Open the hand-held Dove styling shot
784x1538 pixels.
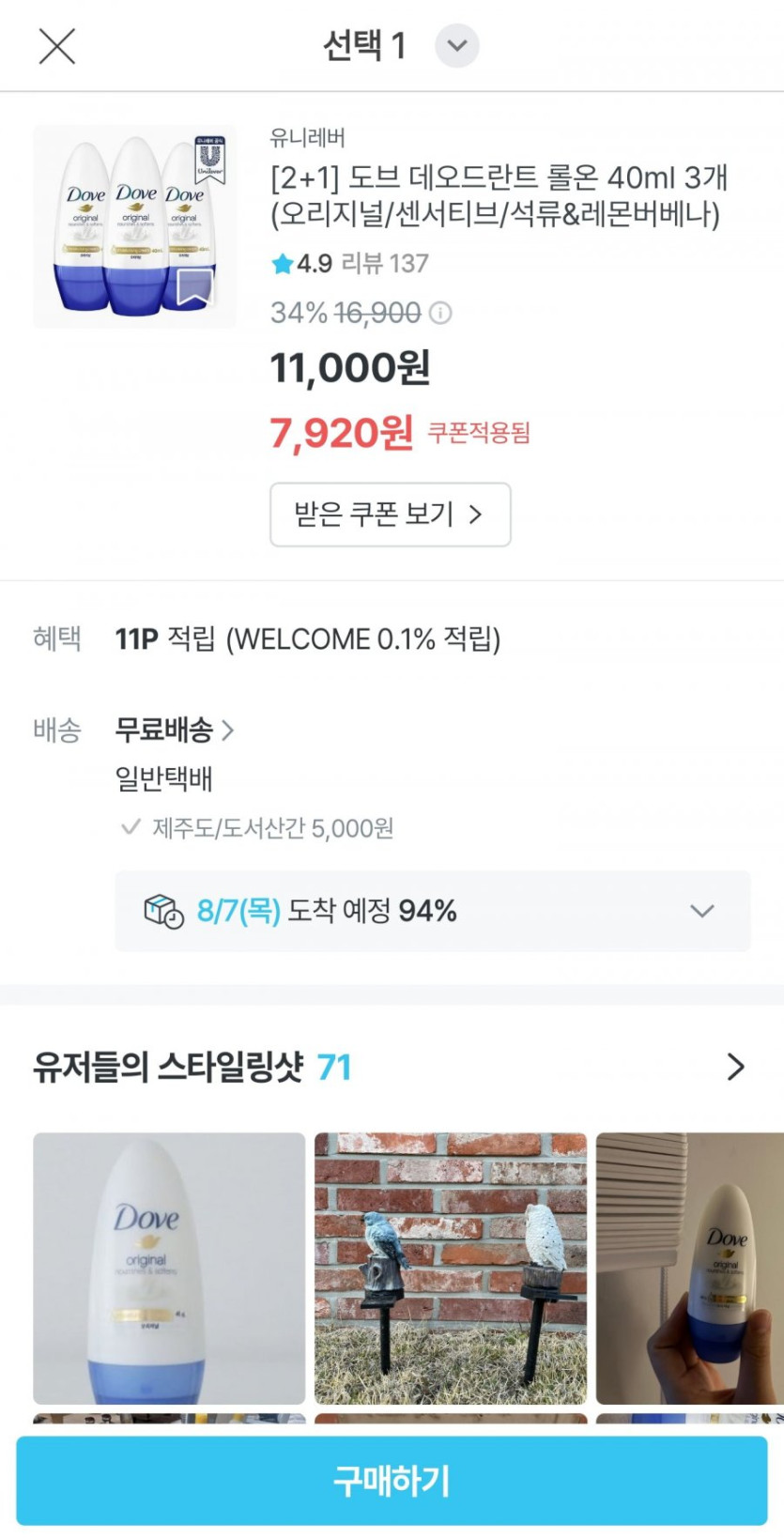690,1268
